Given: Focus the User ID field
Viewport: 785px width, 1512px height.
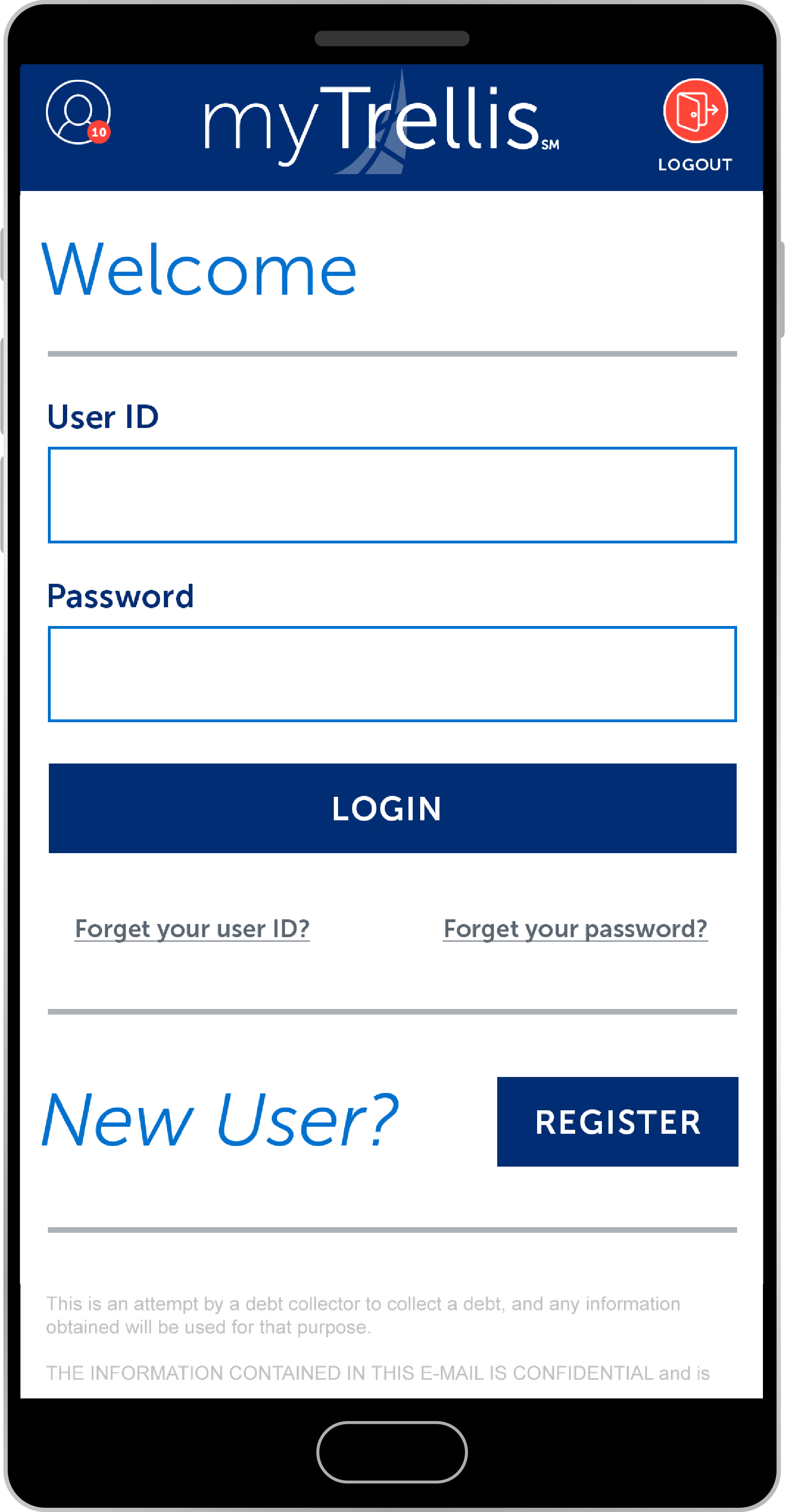Looking at the screenshot, I should click(392, 495).
